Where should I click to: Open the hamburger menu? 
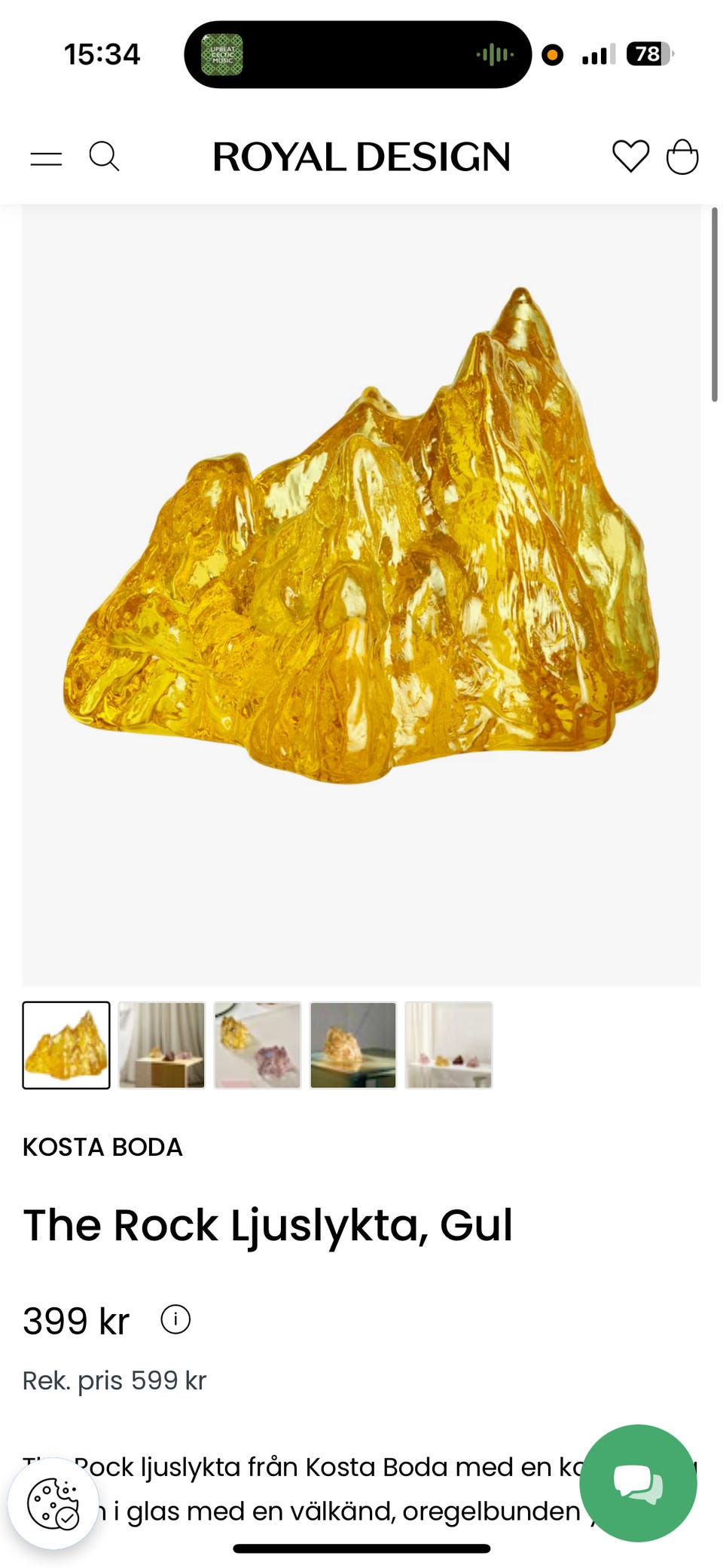[x=46, y=158]
